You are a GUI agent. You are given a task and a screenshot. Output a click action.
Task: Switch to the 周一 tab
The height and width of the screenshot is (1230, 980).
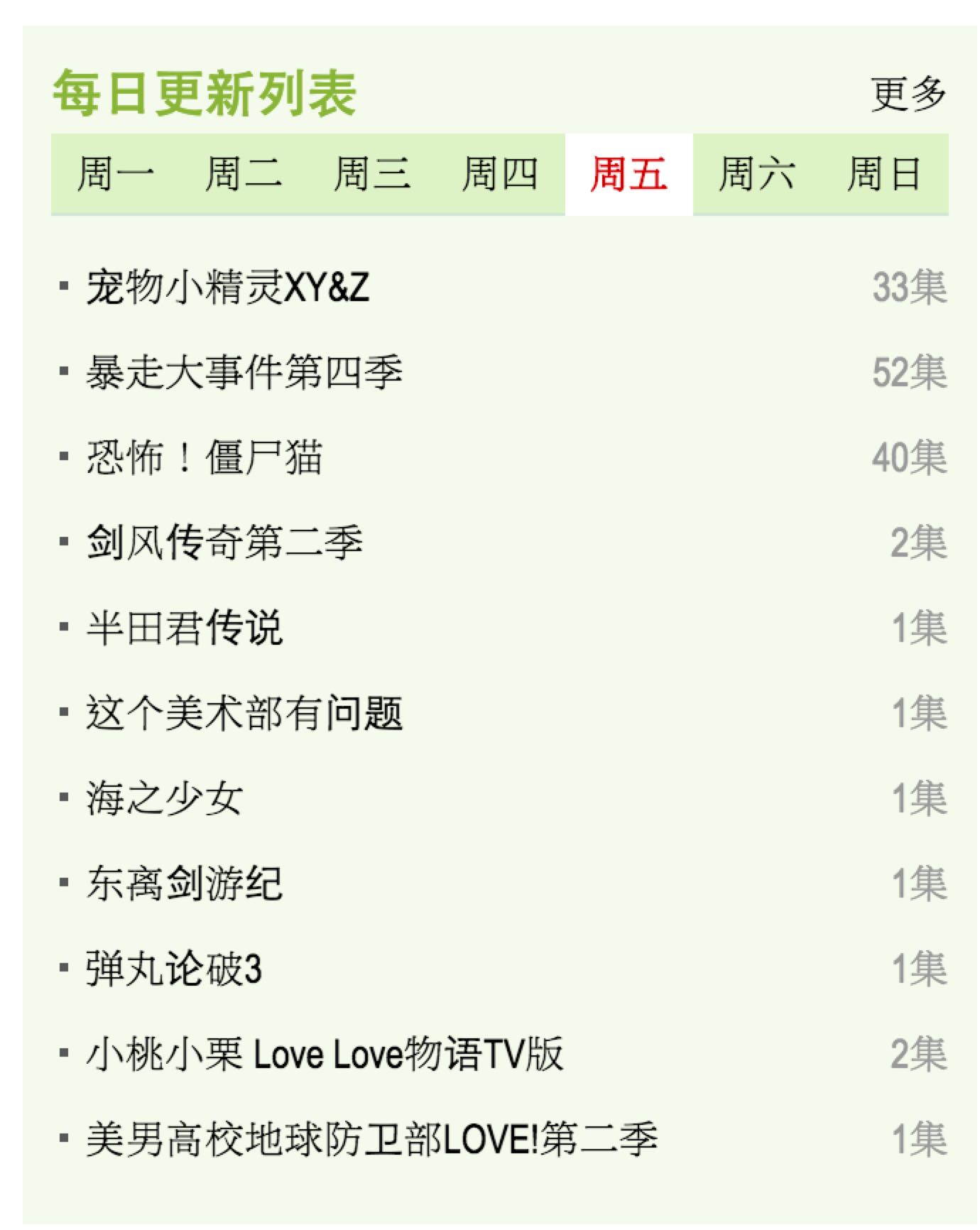pyautogui.click(x=115, y=174)
